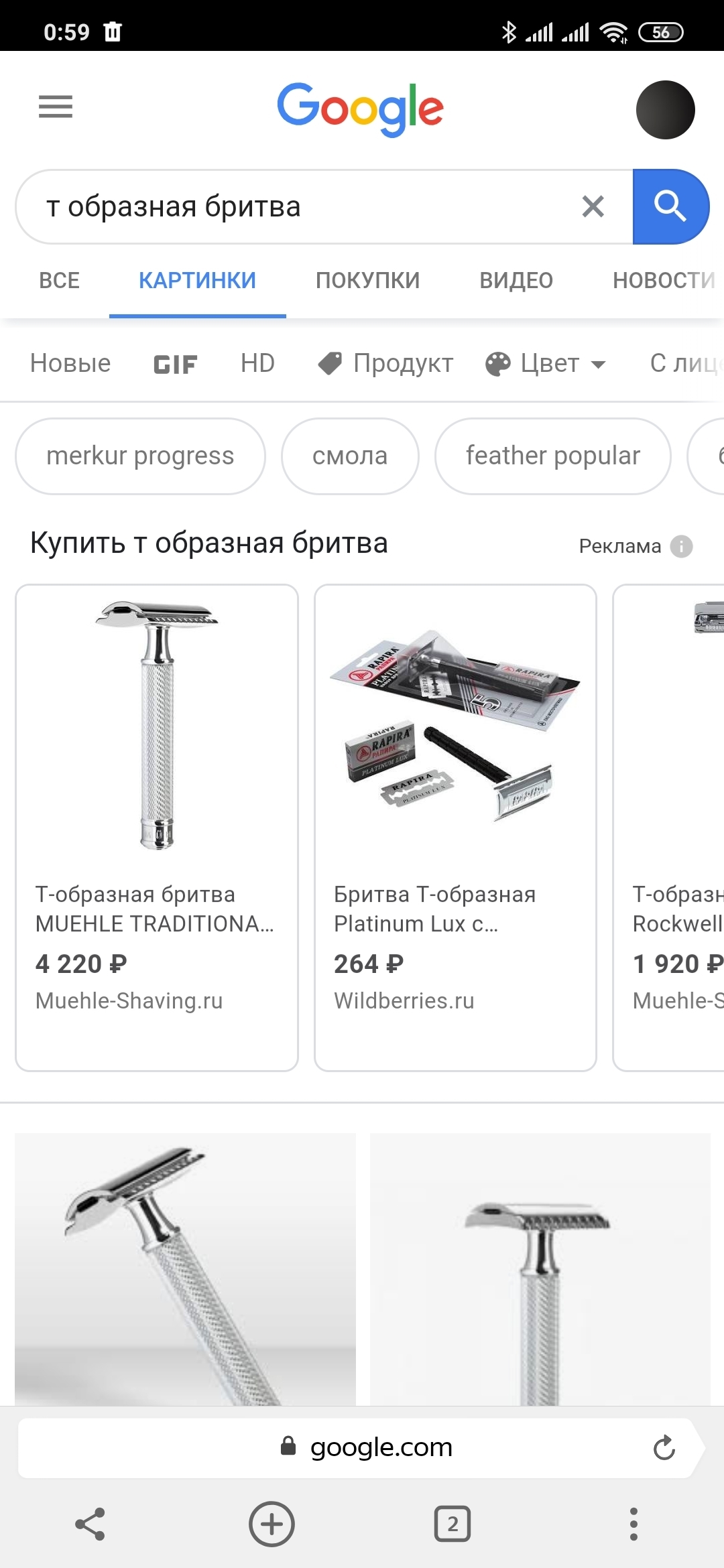The height and width of the screenshot is (1568, 724).
Task: Edit the search field text
Action: [x=302, y=206]
